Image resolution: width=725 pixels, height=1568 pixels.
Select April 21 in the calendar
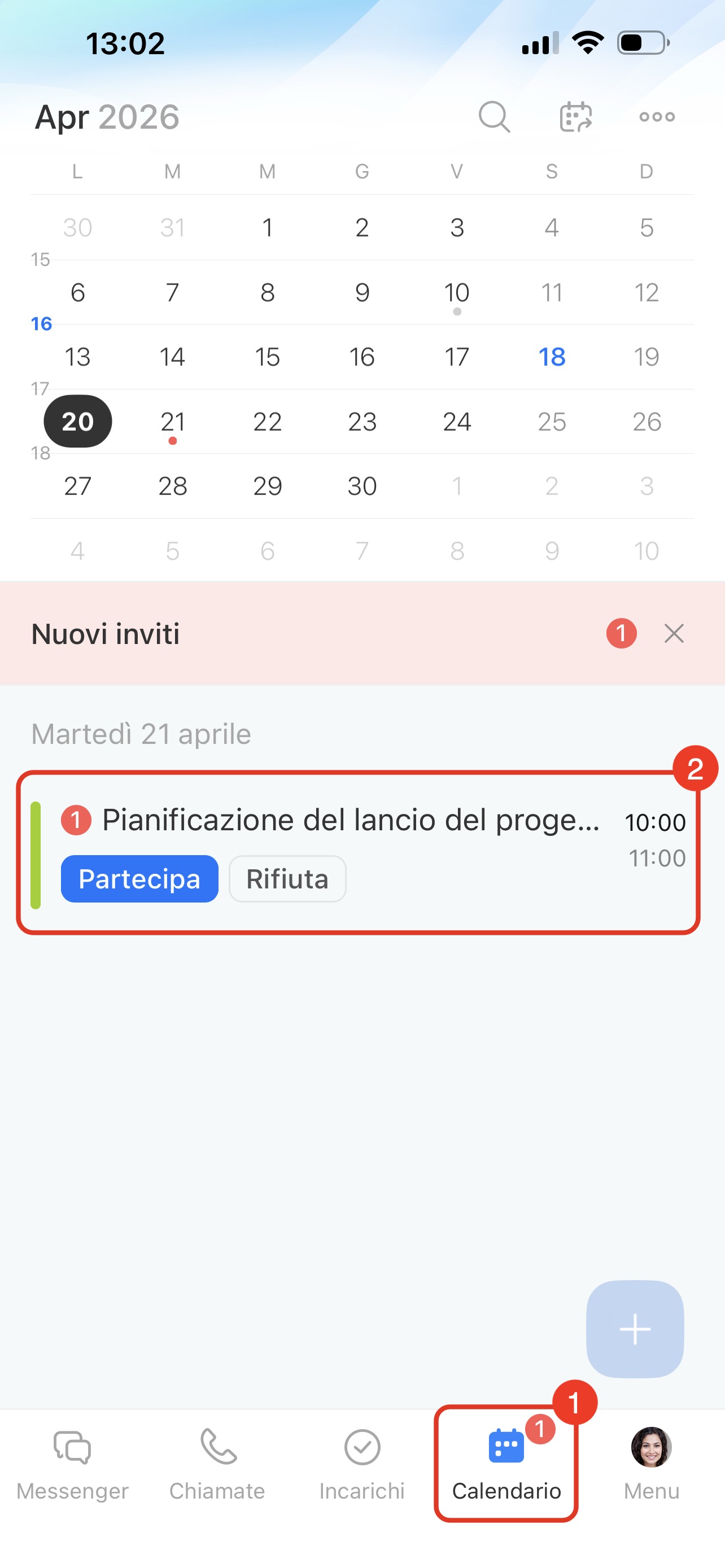pyautogui.click(x=172, y=422)
